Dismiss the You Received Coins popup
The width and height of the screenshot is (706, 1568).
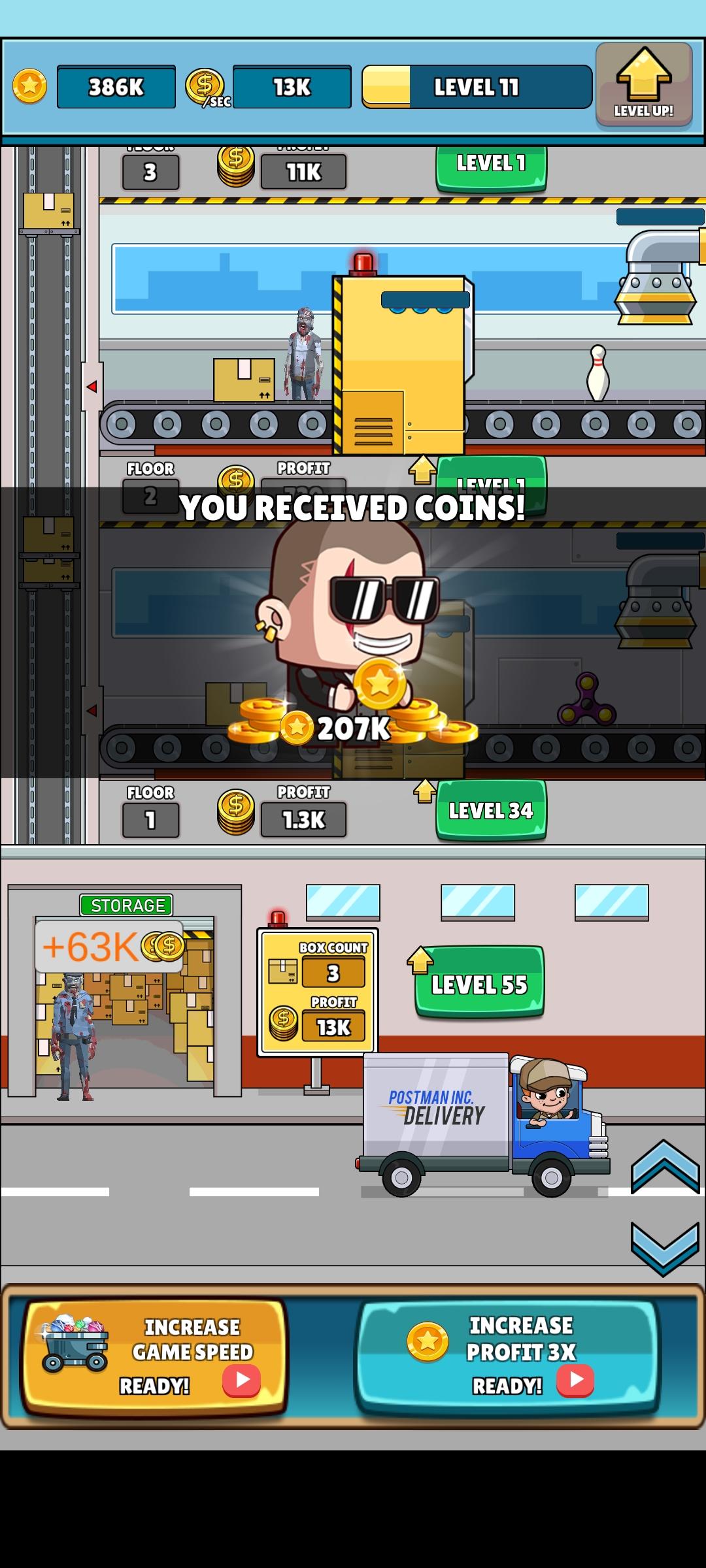point(353,632)
